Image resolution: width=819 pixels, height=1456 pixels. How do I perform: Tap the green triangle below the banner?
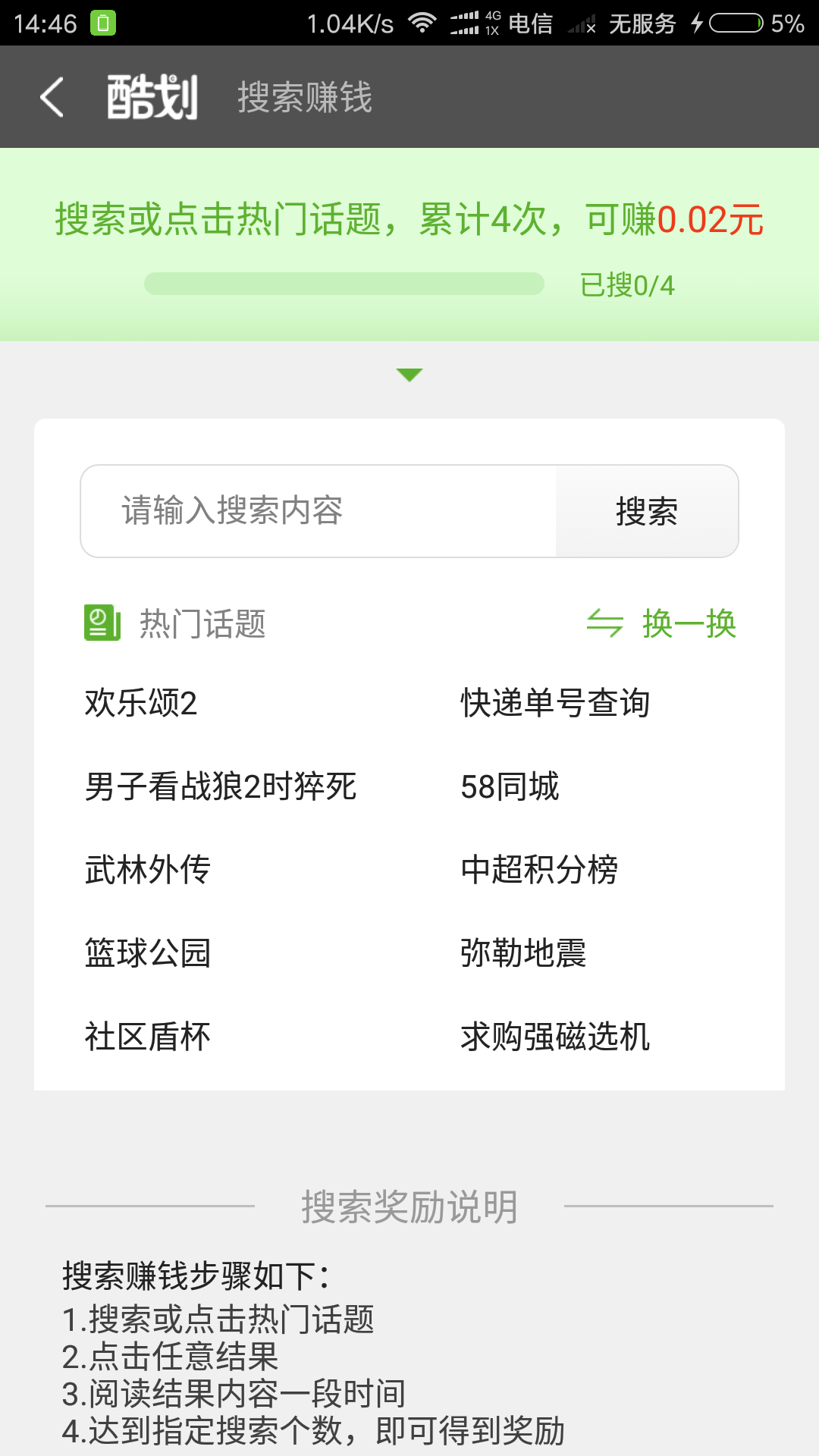[409, 375]
